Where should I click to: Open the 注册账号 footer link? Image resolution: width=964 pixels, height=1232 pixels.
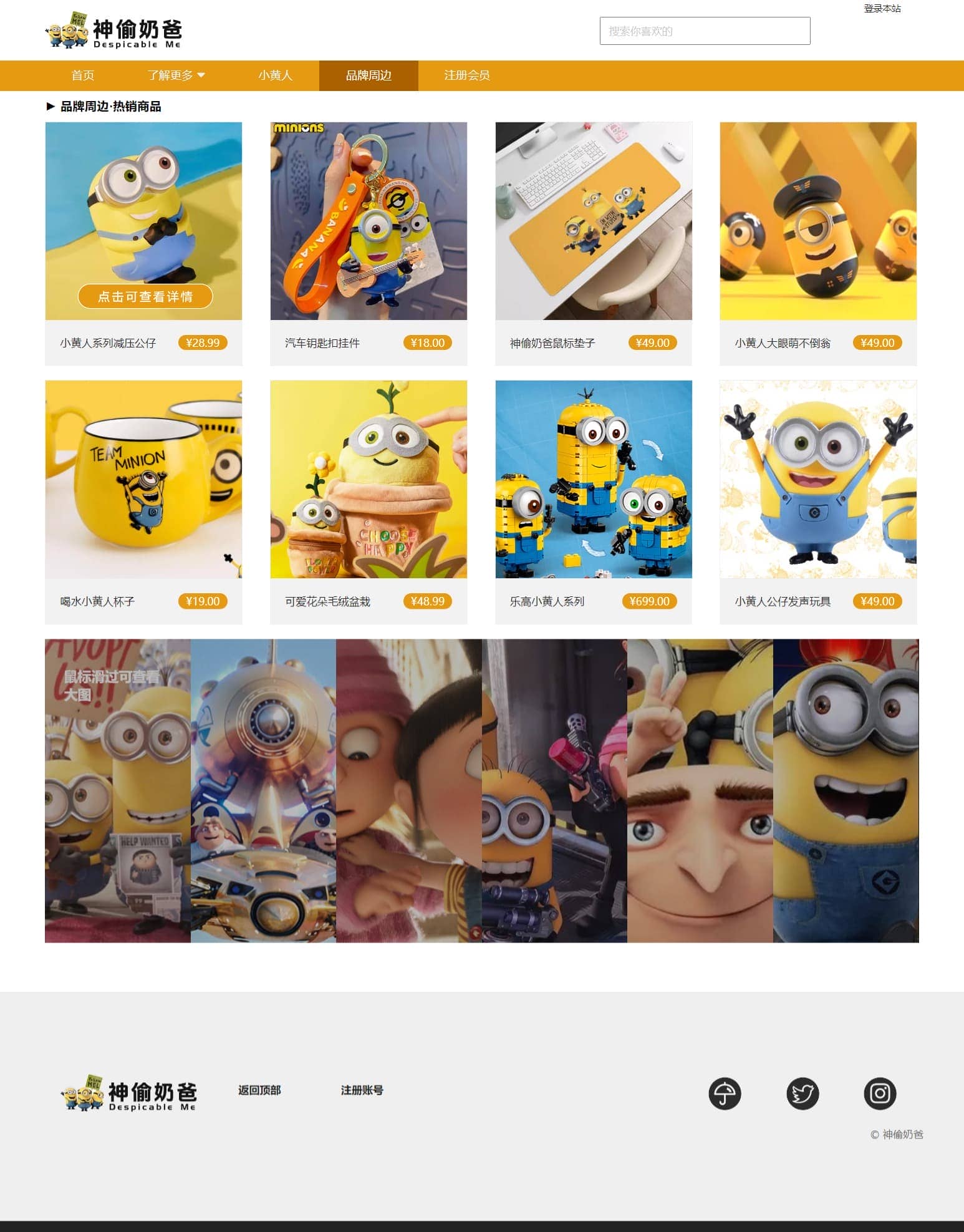click(x=362, y=1090)
